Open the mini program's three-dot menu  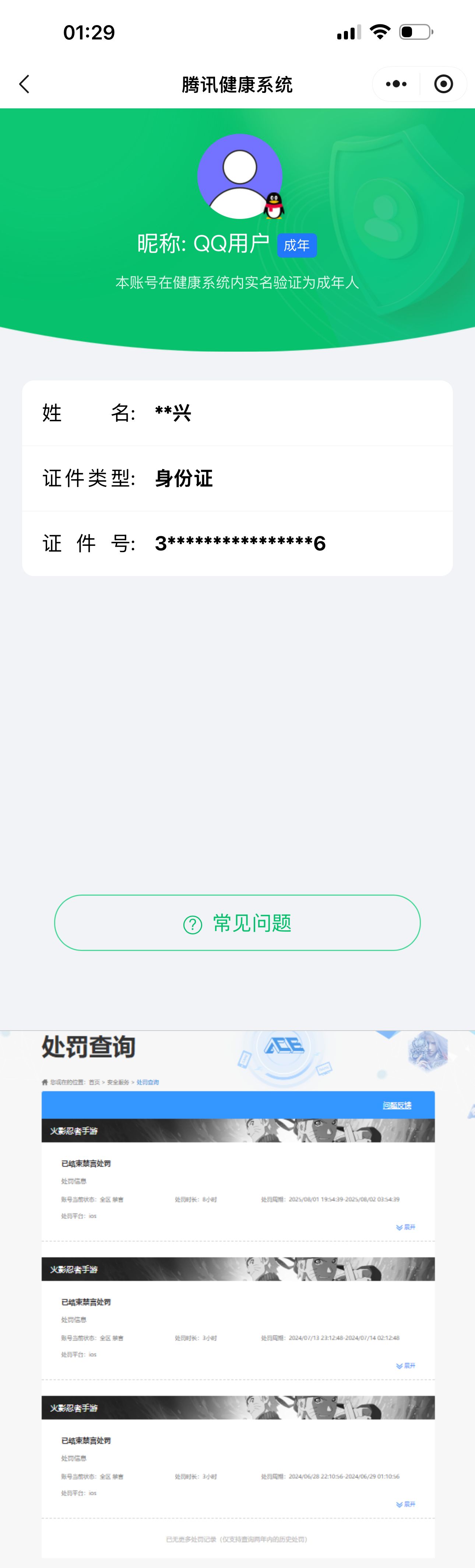click(396, 84)
